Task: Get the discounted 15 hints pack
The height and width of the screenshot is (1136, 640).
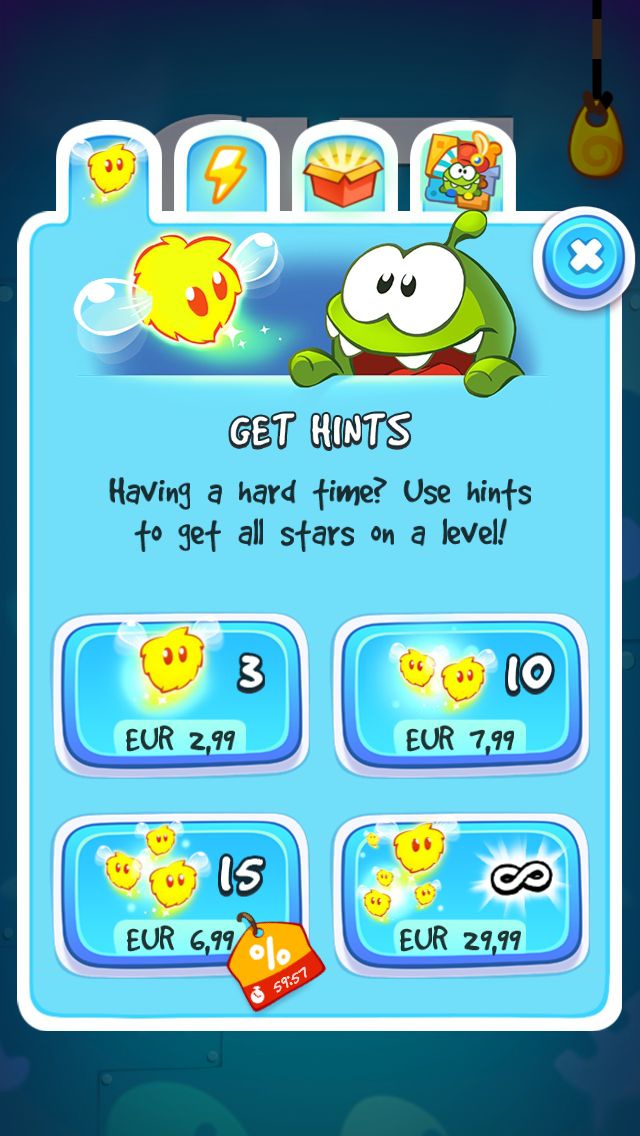Action: pos(180,893)
